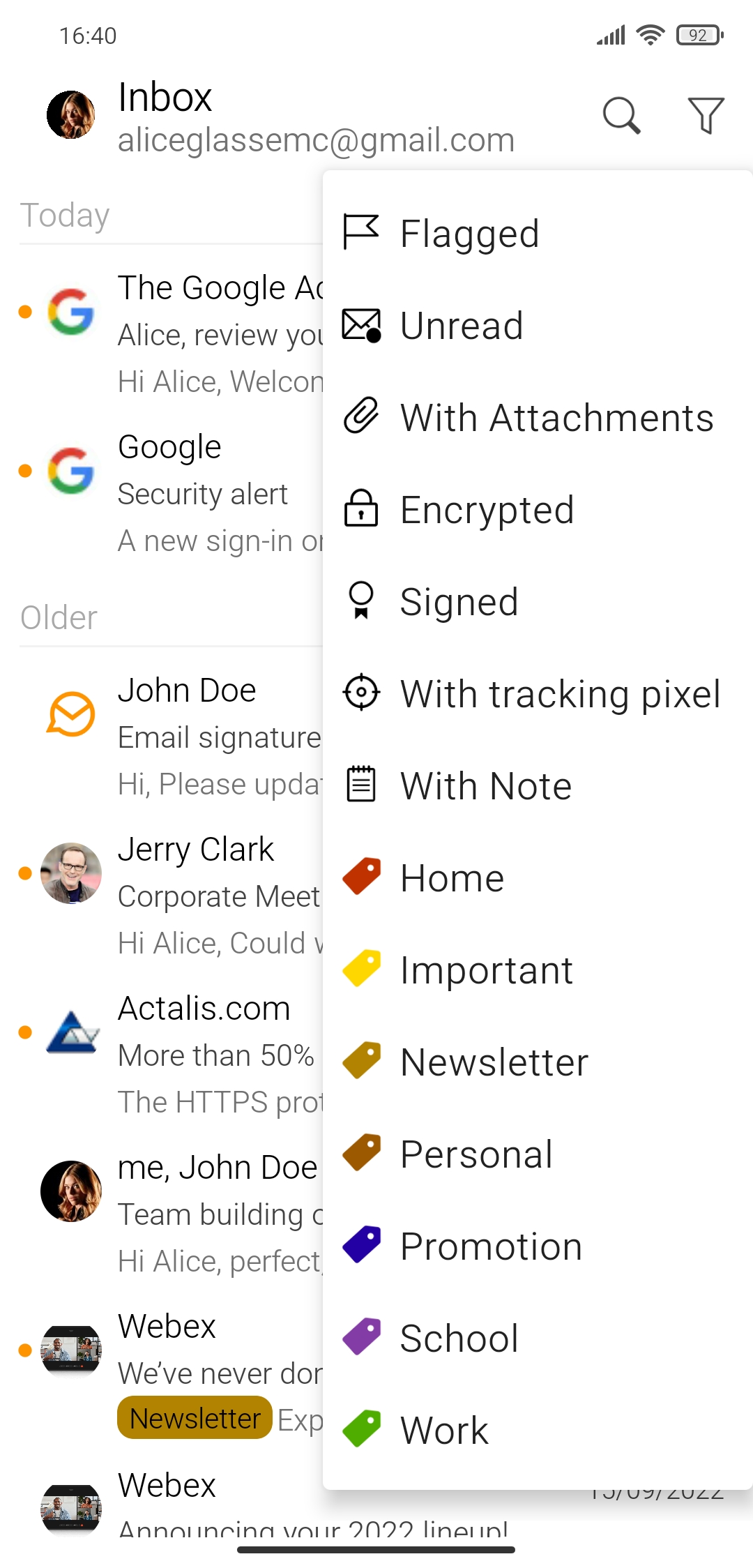753x1568 pixels.
Task: Select the Important tag
Action: coord(538,970)
